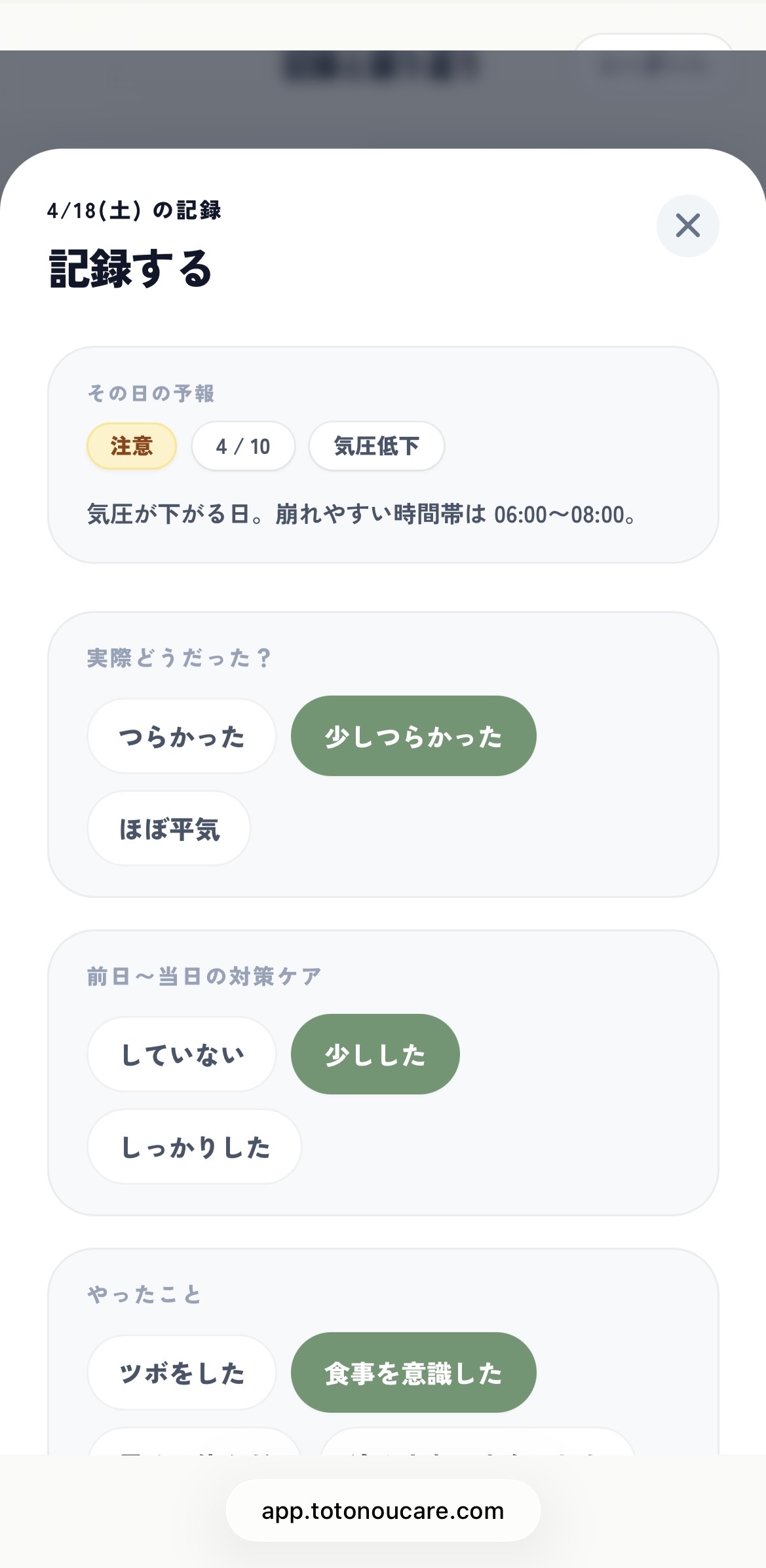Tap the 4/10 forecast score chip
Image resolution: width=766 pixels, height=1568 pixels.
tap(243, 446)
